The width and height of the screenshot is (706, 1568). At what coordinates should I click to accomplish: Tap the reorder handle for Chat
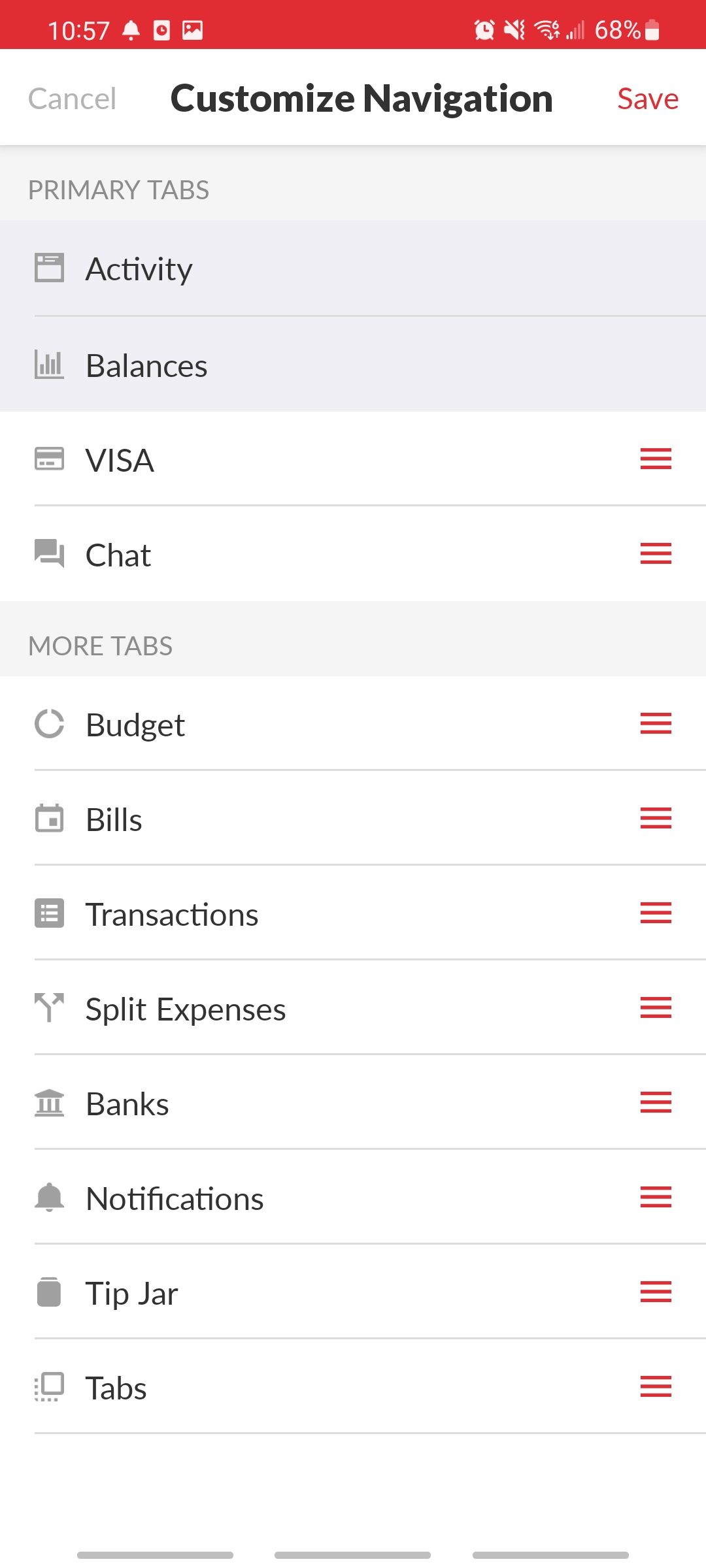(656, 554)
